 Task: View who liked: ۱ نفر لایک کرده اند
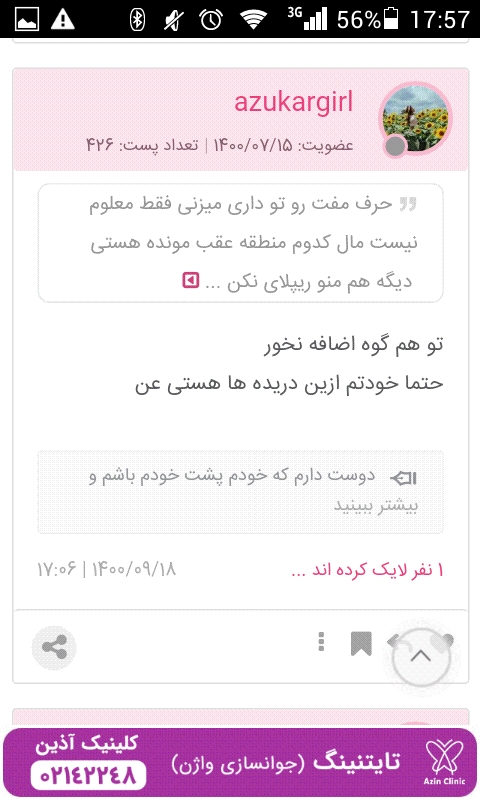click(x=367, y=570)
